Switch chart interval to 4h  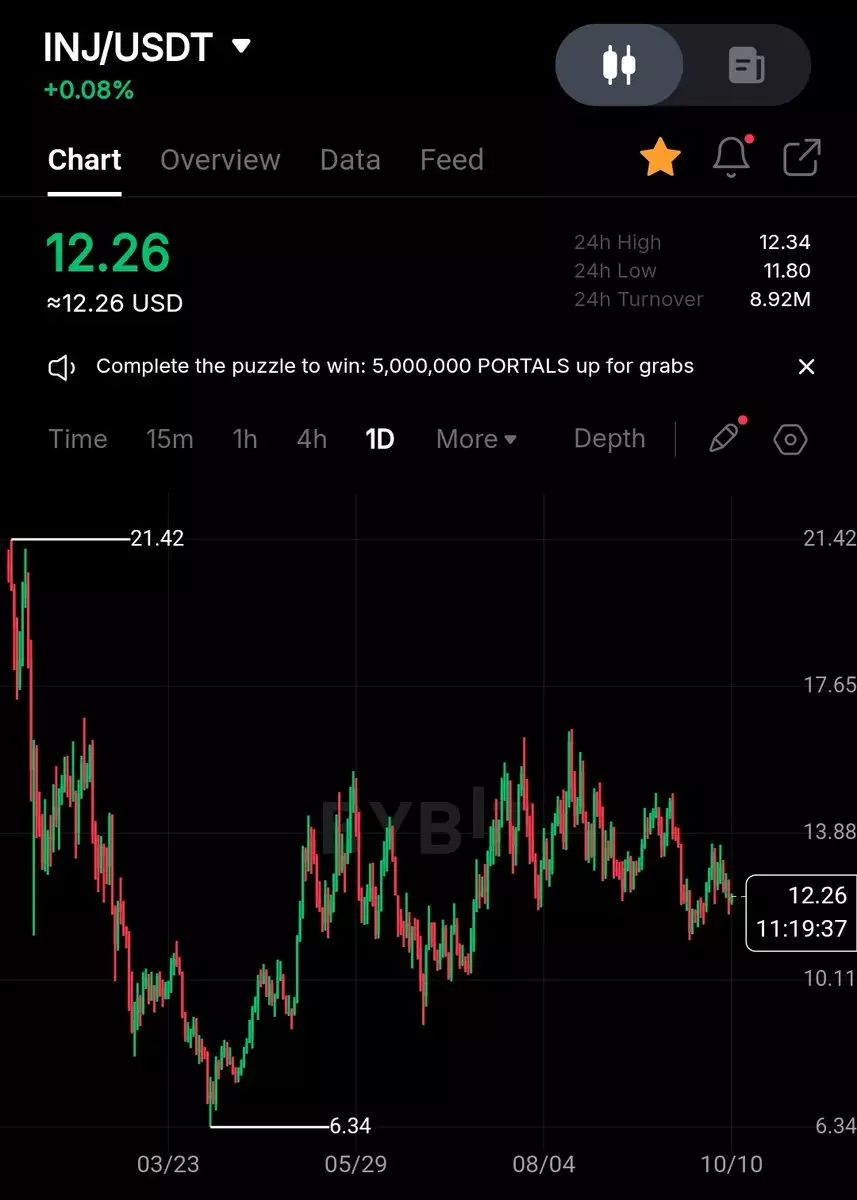312,439
